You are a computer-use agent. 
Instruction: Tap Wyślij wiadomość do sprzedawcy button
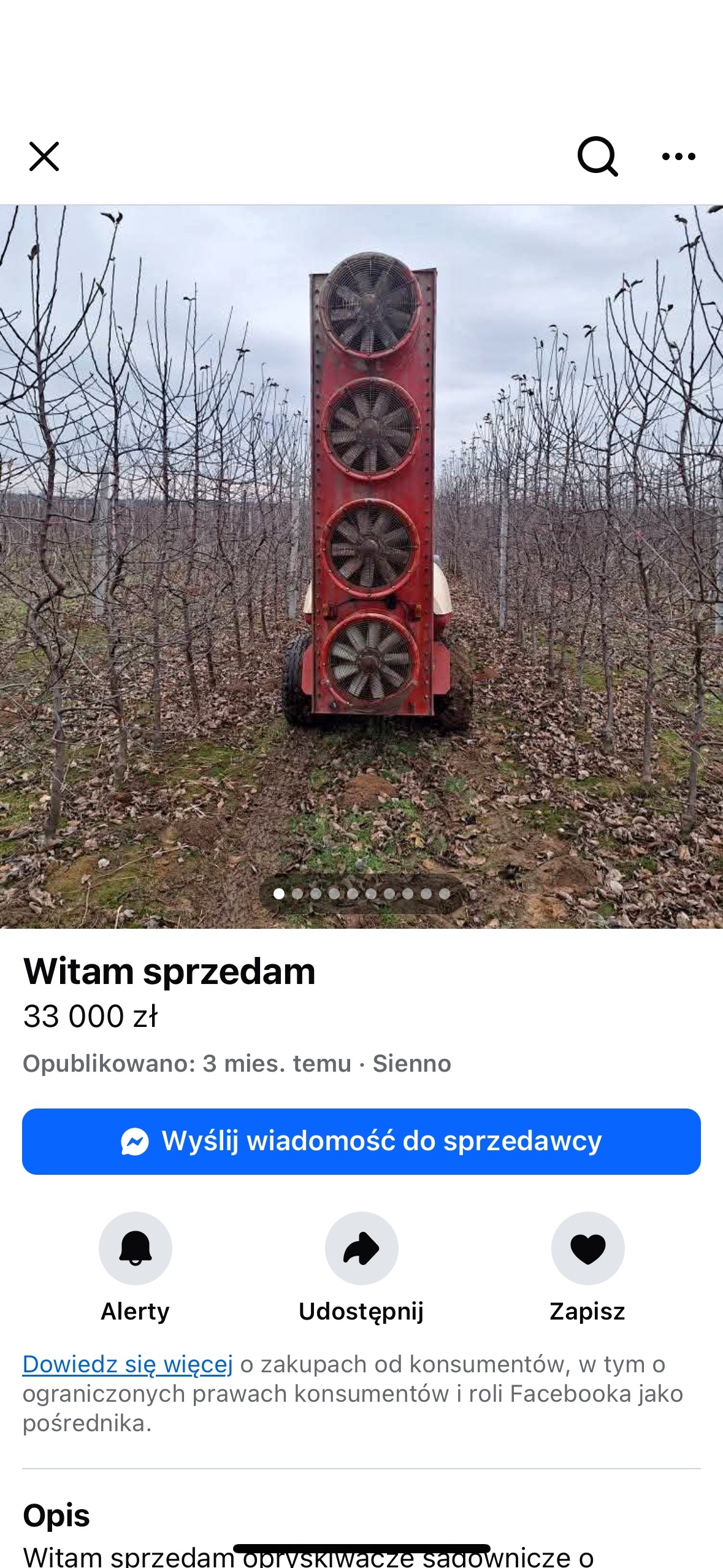click(361, 1141)
